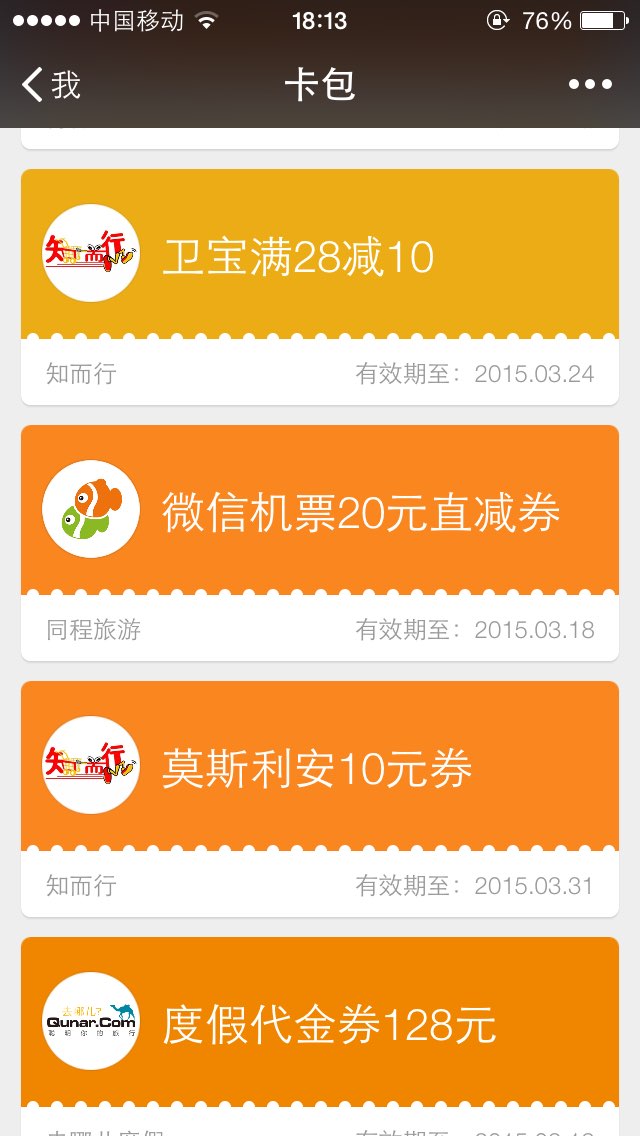This screenshot has width=640, height=1136.
Task: Go back to the 我 page
Action: (x=51, y=84)
